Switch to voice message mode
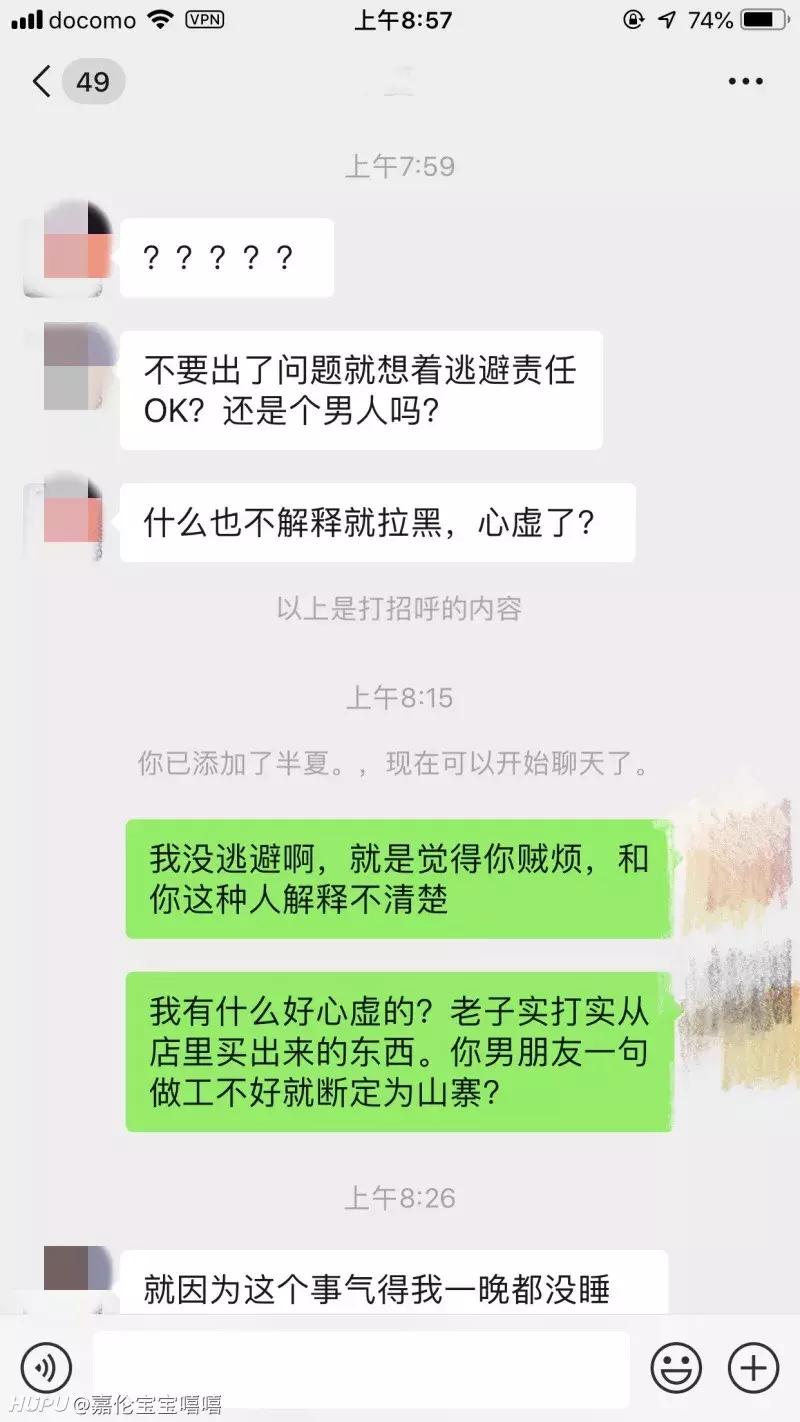Image resolution: width=800 pixels, height=1422 pixels. 45,1368
